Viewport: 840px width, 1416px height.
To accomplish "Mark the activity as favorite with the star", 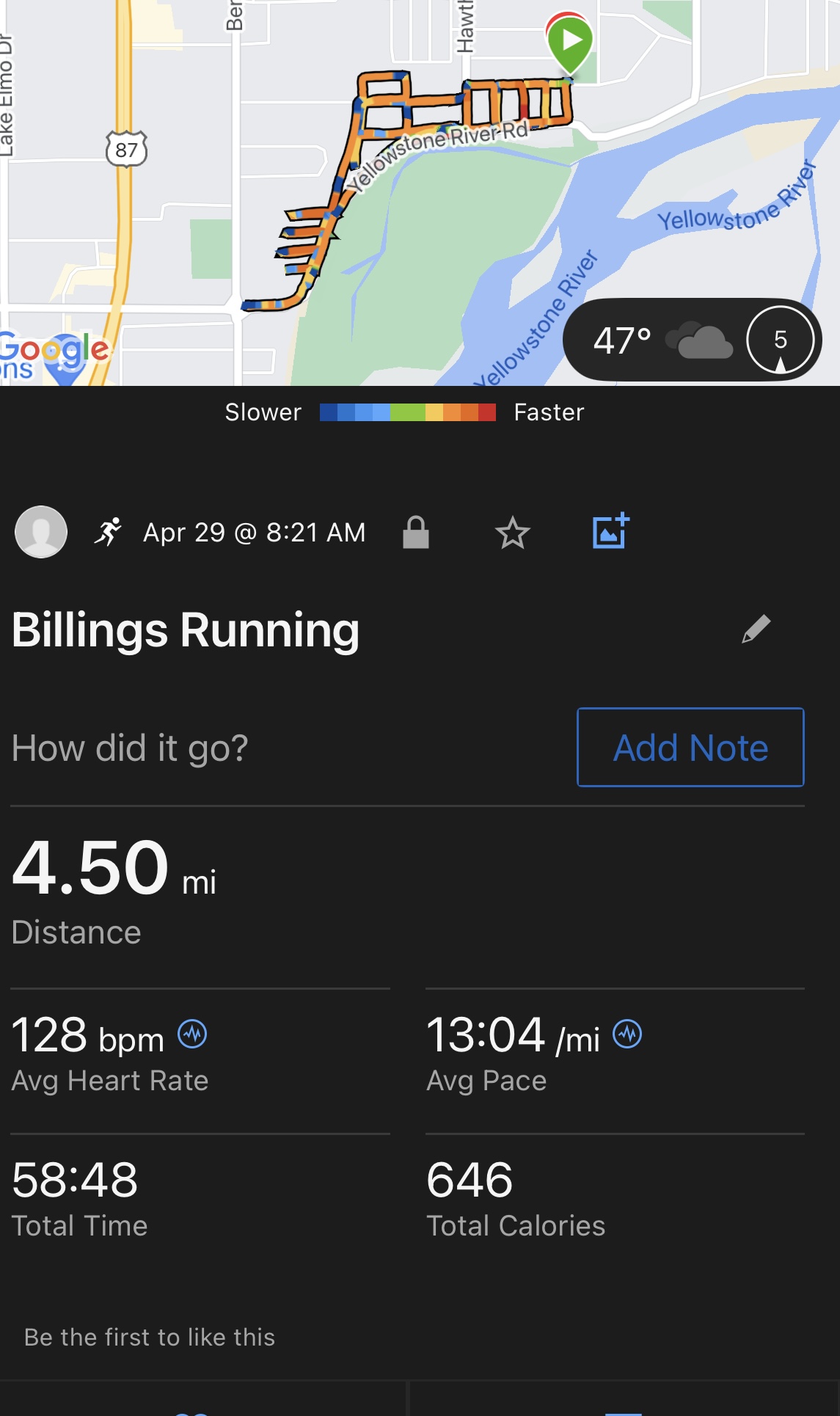I will [x=512, y=533].
